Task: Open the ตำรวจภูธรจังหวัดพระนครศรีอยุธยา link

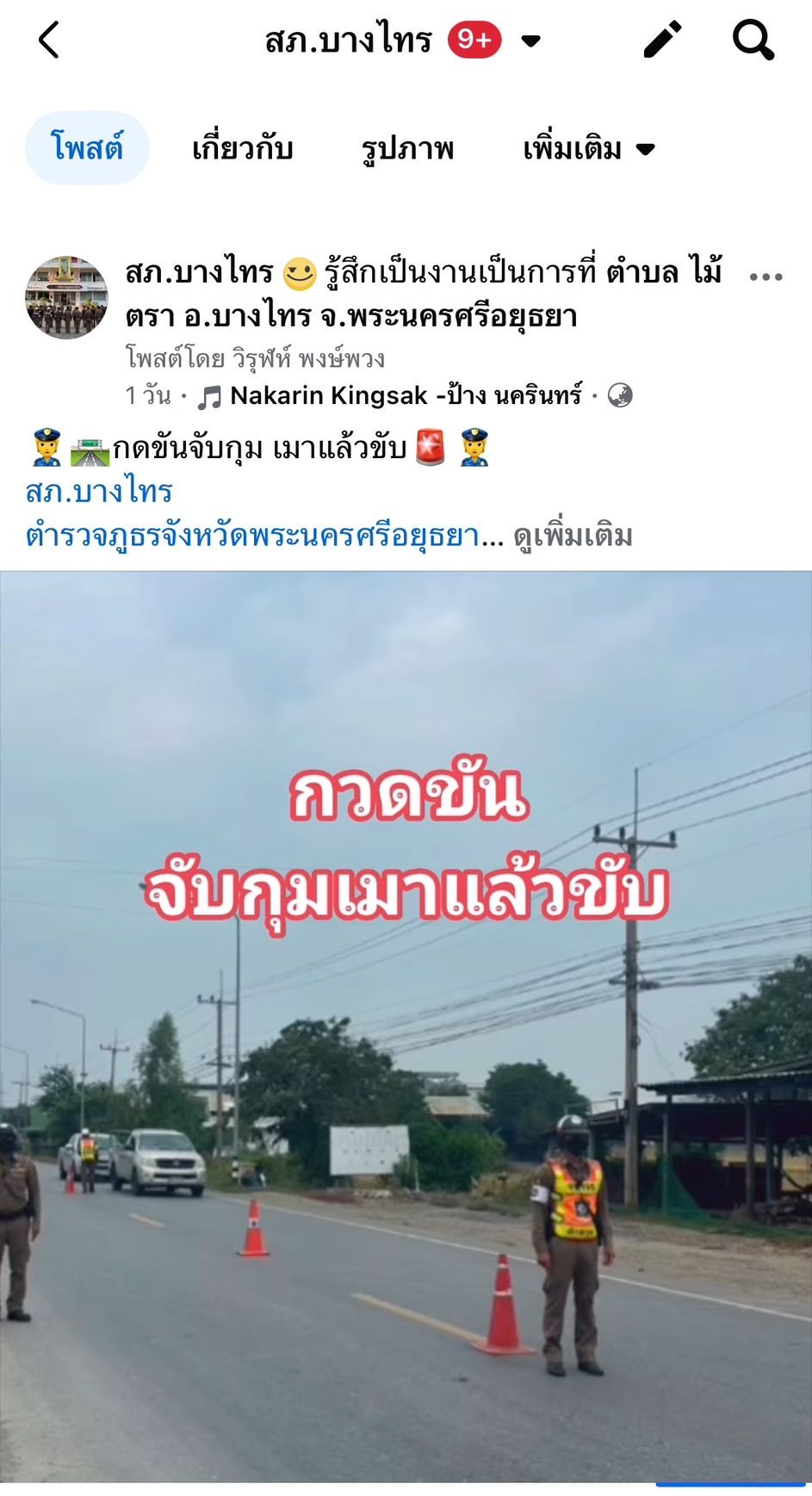Action: tap(252, 536)
